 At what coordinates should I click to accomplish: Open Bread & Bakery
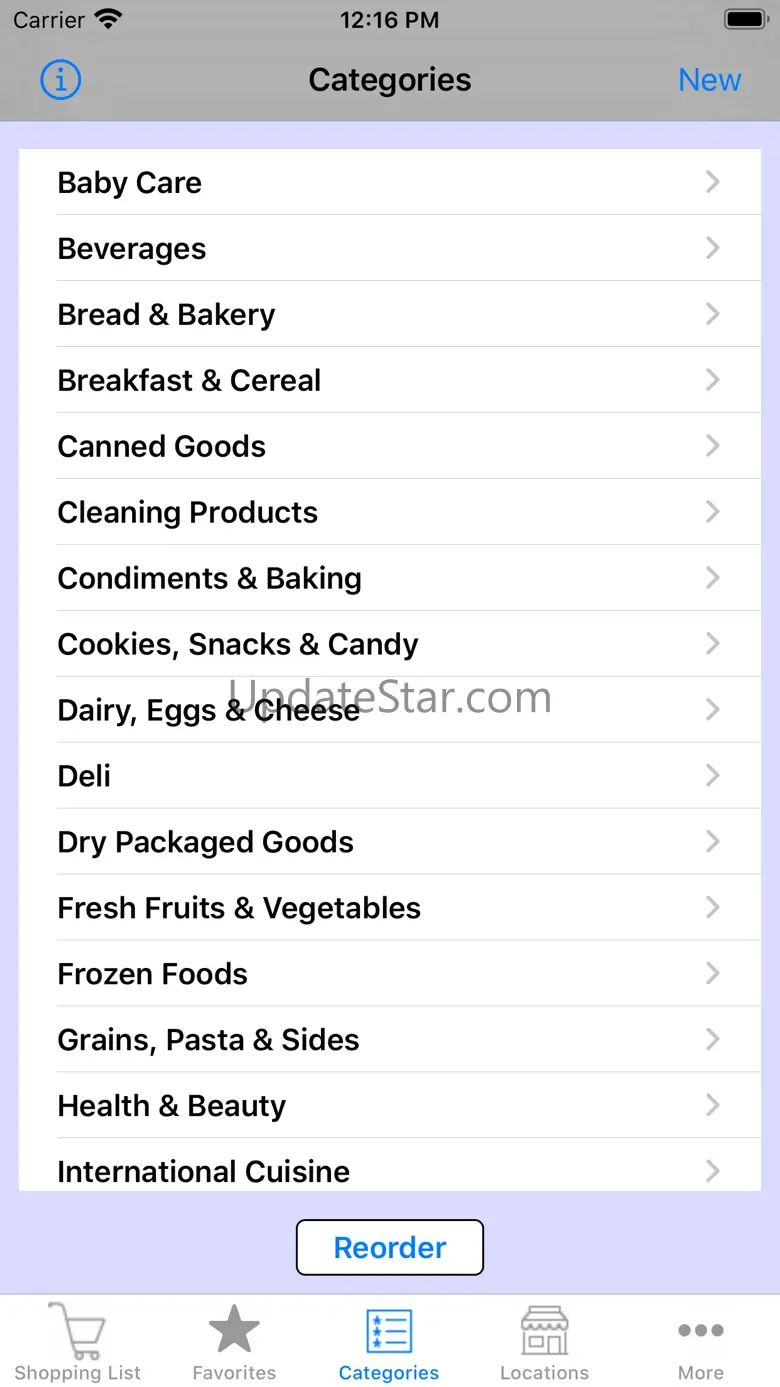point(390,315)
